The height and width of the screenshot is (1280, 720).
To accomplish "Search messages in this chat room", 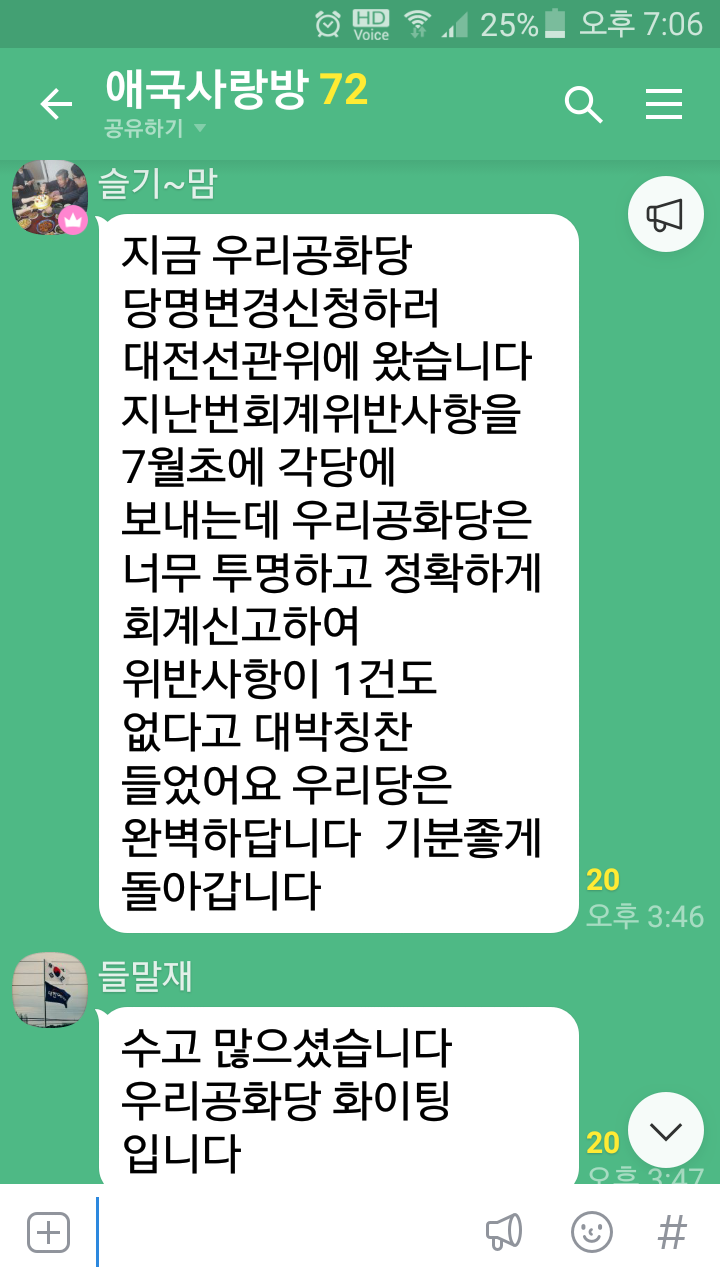I will tap(583, 104).
